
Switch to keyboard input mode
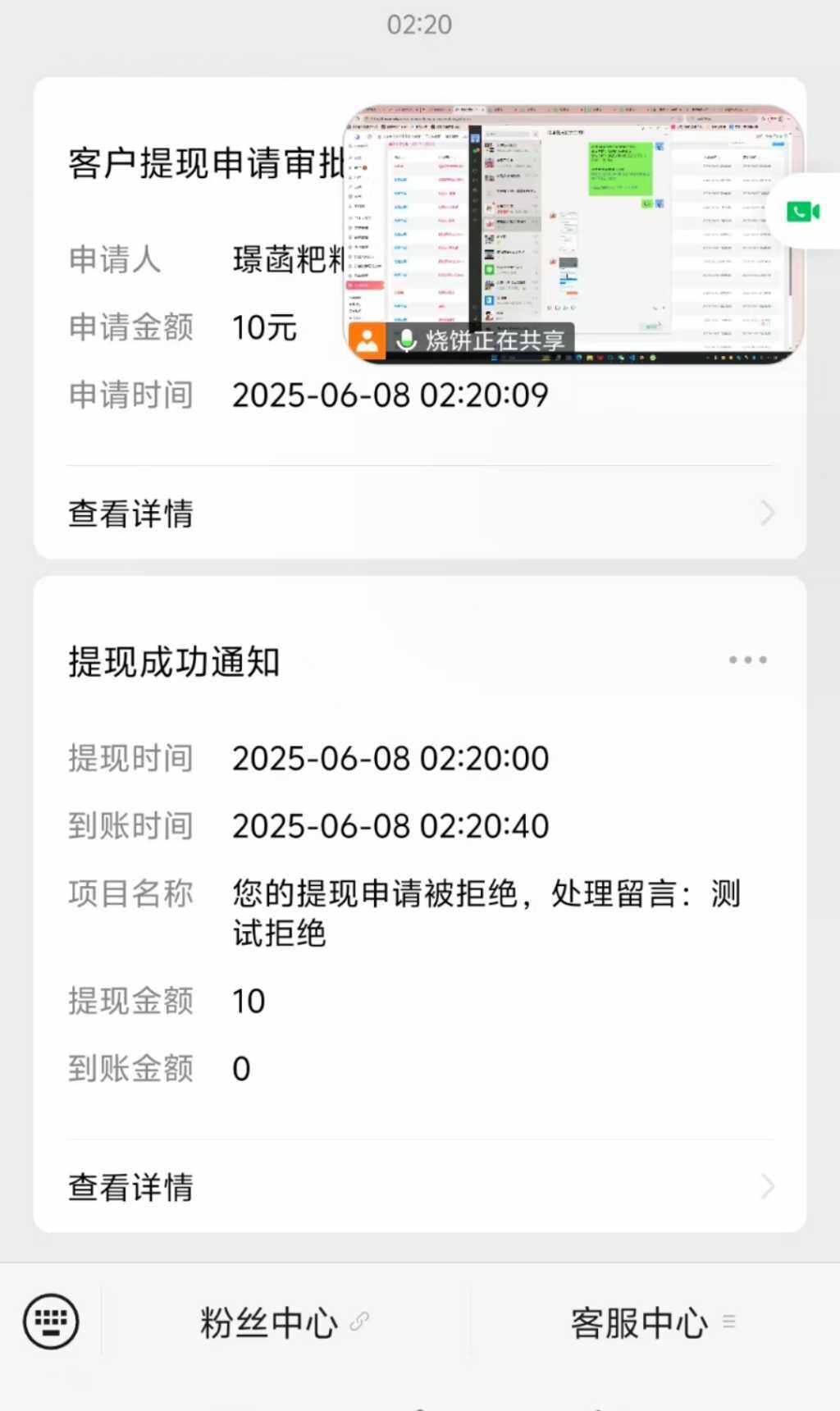pos(51,1322)
